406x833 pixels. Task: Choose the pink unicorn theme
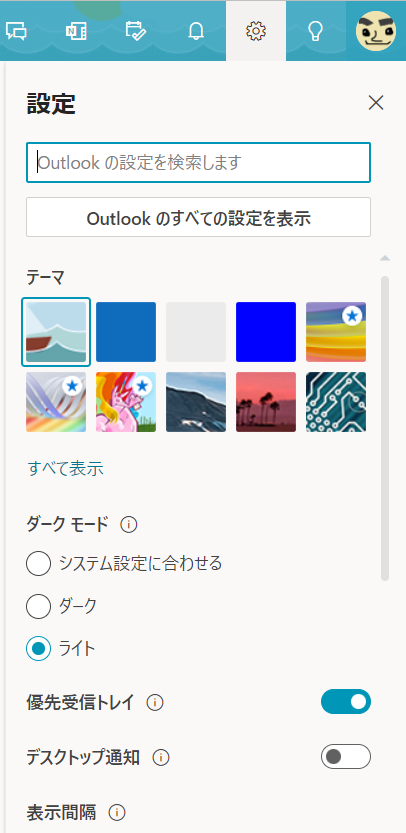click(x=126, y=402)
